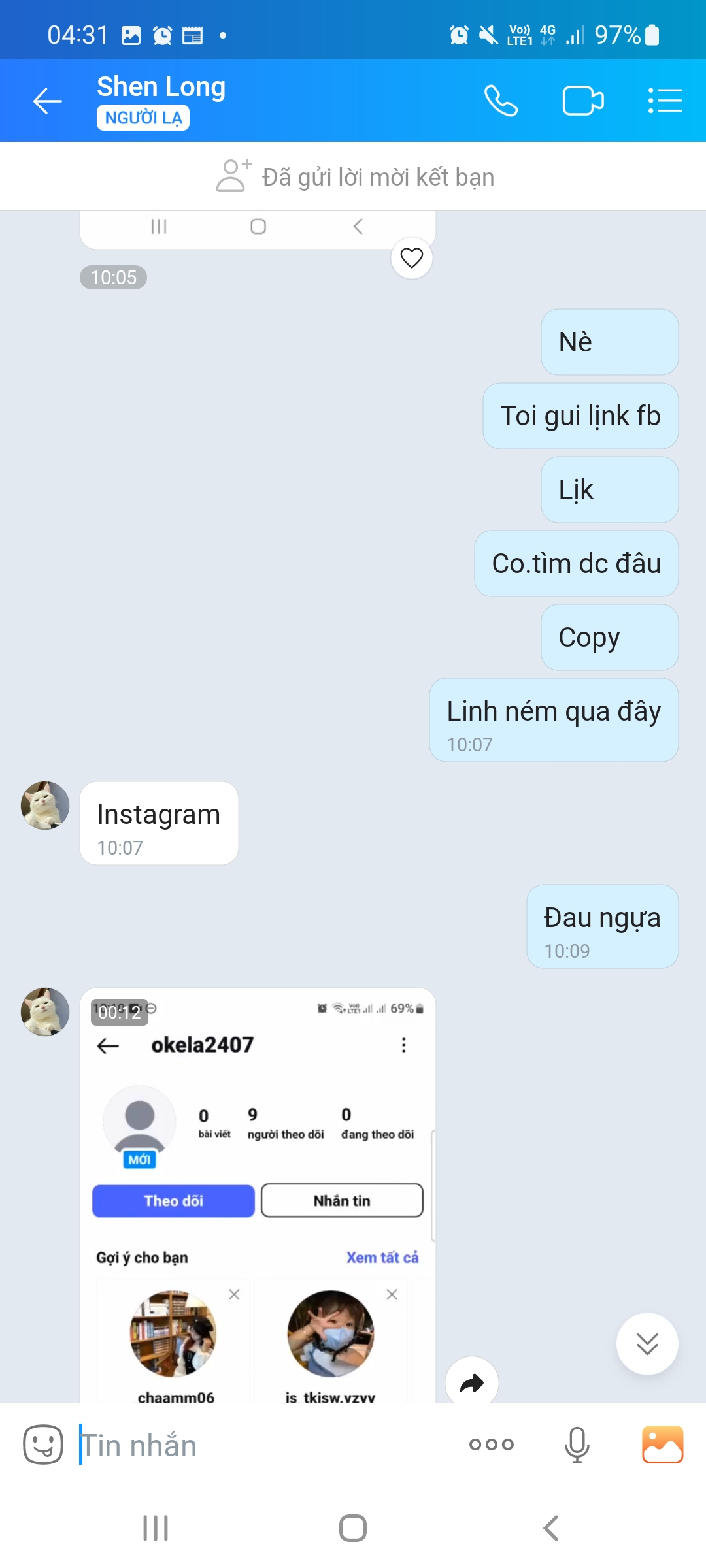Open Shen Long's avatar beside Instagram message

tap(45, 806)
